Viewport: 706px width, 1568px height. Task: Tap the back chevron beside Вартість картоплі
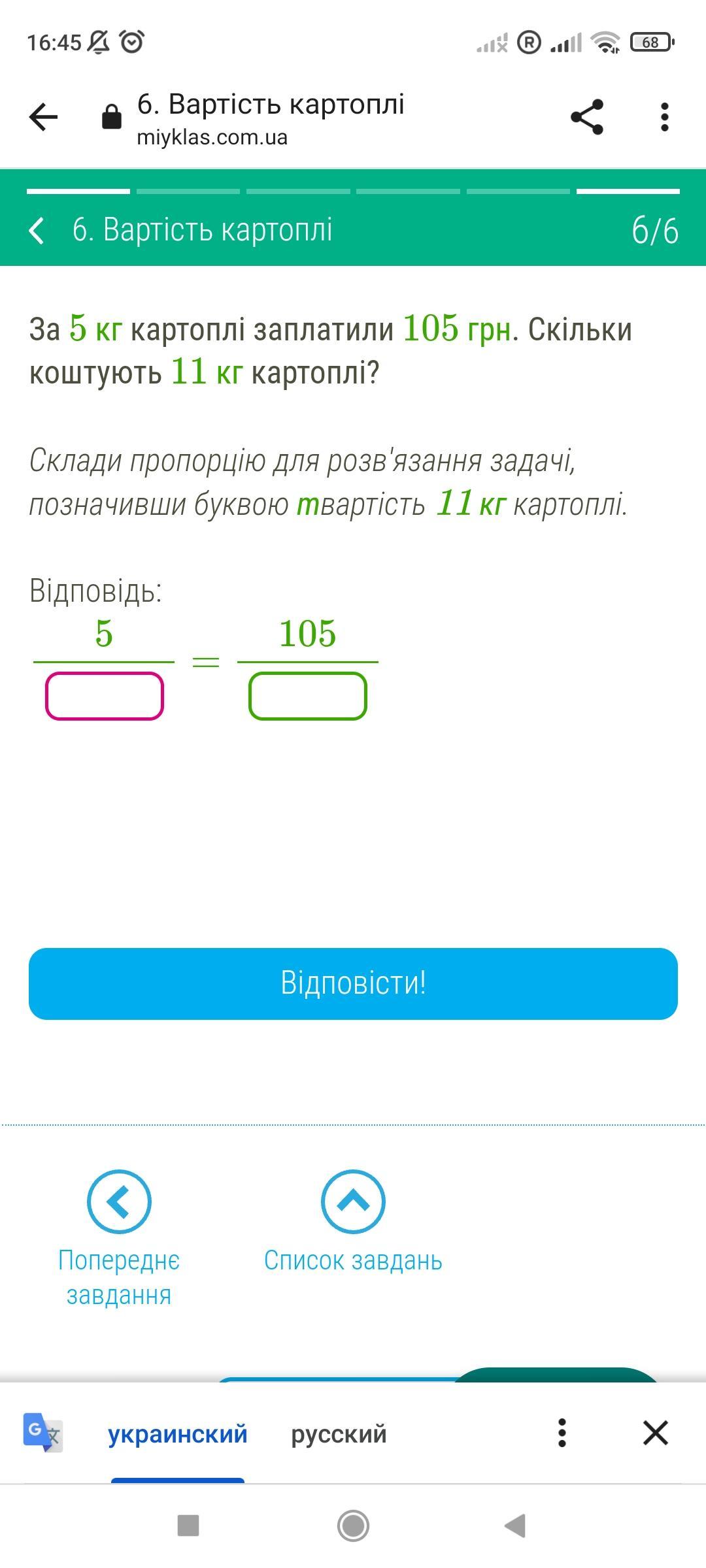pyautogui.click(x=37, y=230)
